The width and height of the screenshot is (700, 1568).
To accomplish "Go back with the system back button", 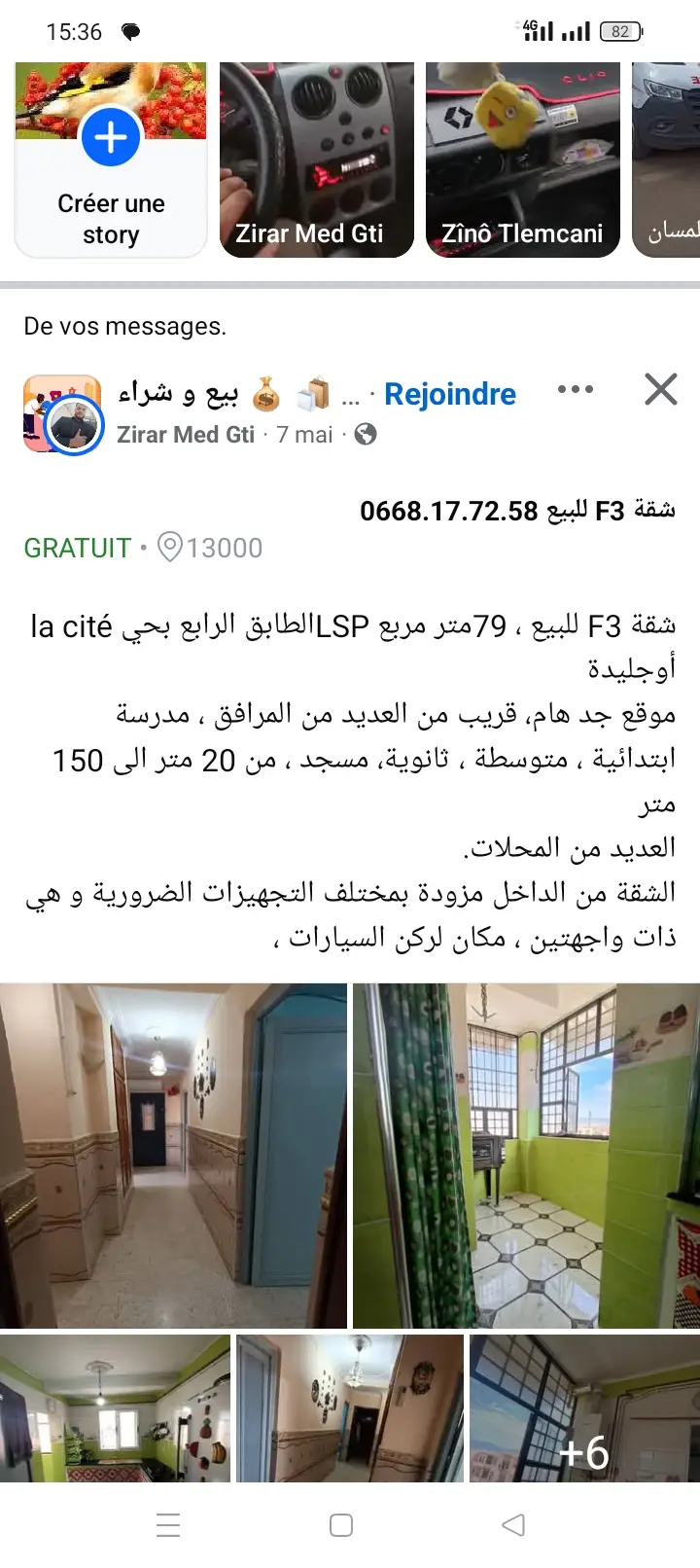I will pyautogui.click(x=513, y=1524).
